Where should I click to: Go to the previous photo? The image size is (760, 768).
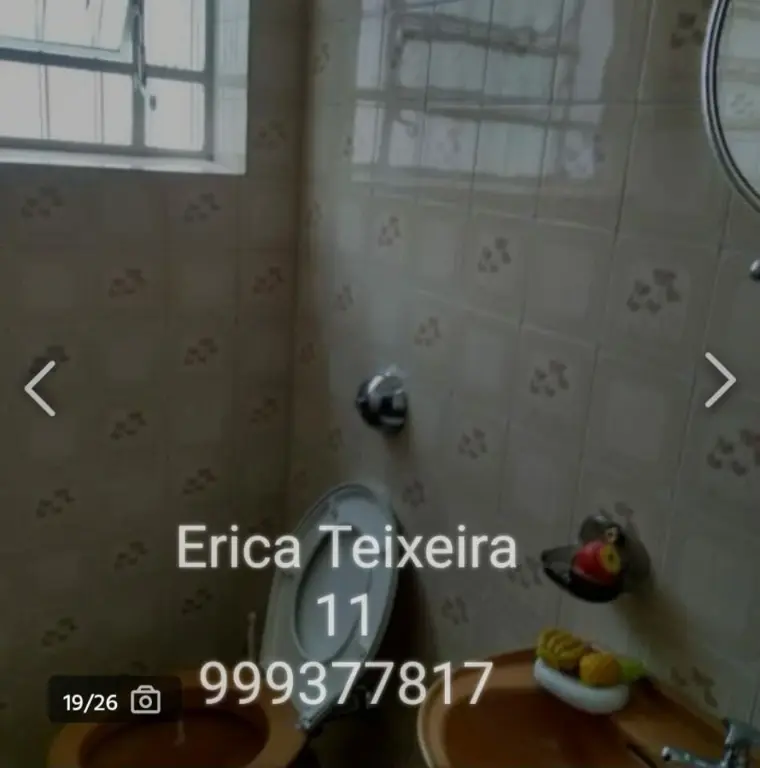point(40,388)
